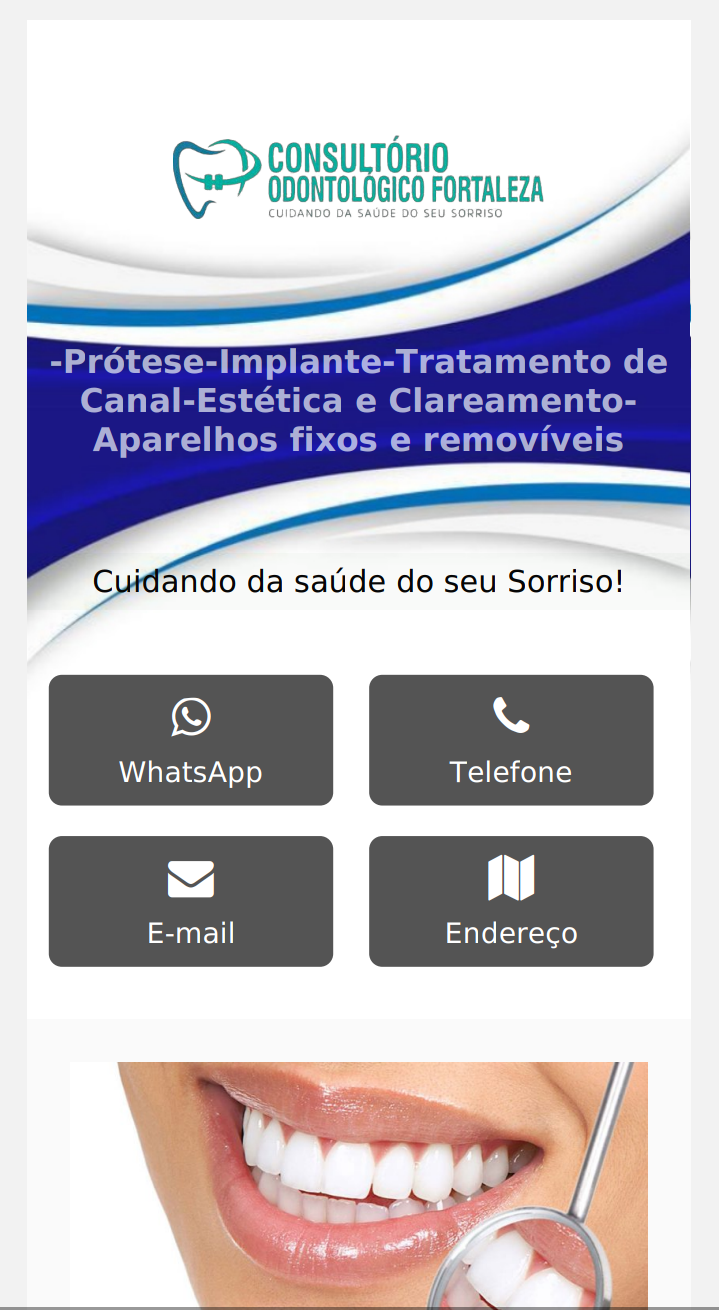Open the WhatsApp contact button
The image size is (719, 1310).
click(x=191, y=740)
